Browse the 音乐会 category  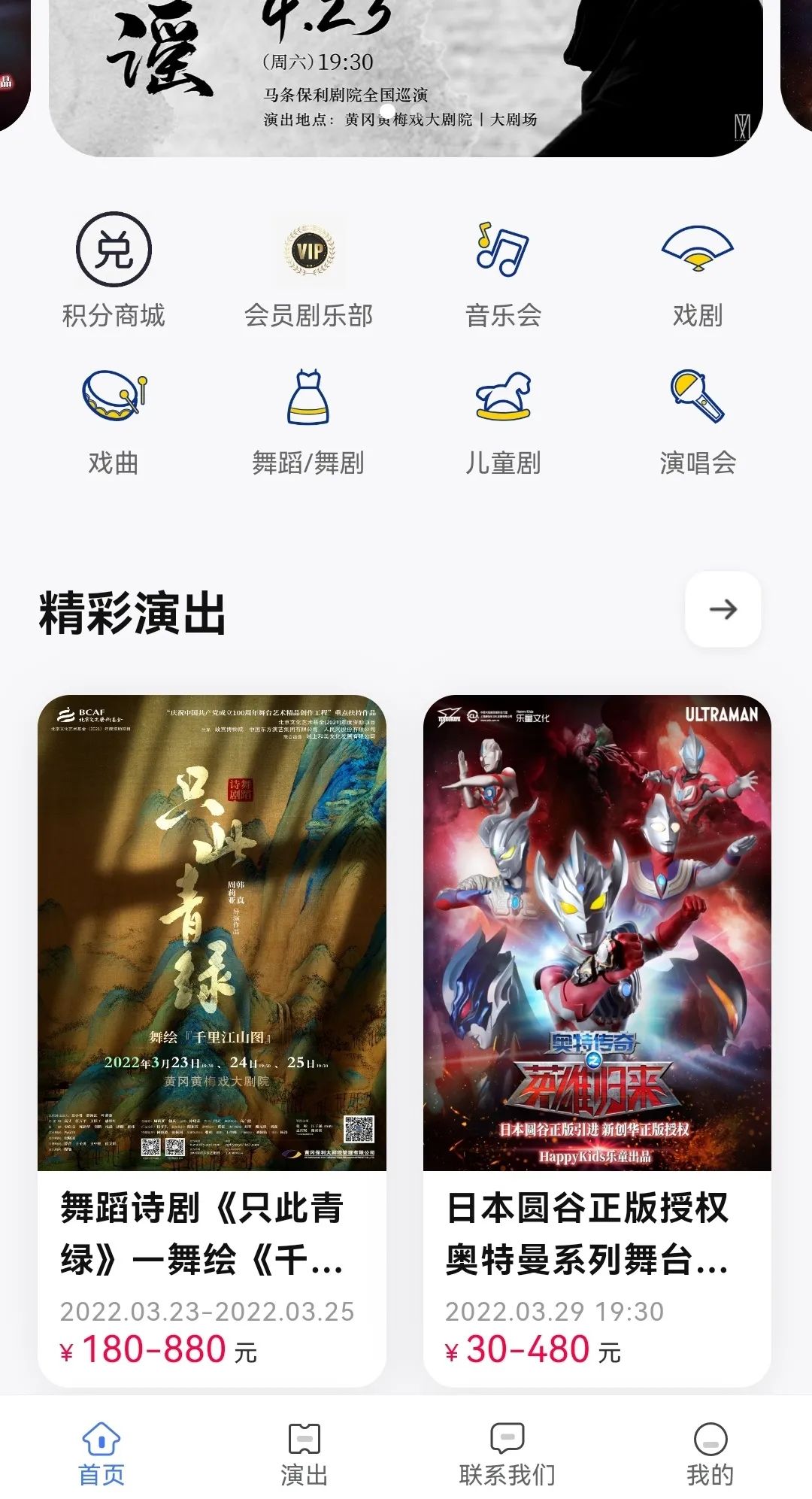coord(503,271)
